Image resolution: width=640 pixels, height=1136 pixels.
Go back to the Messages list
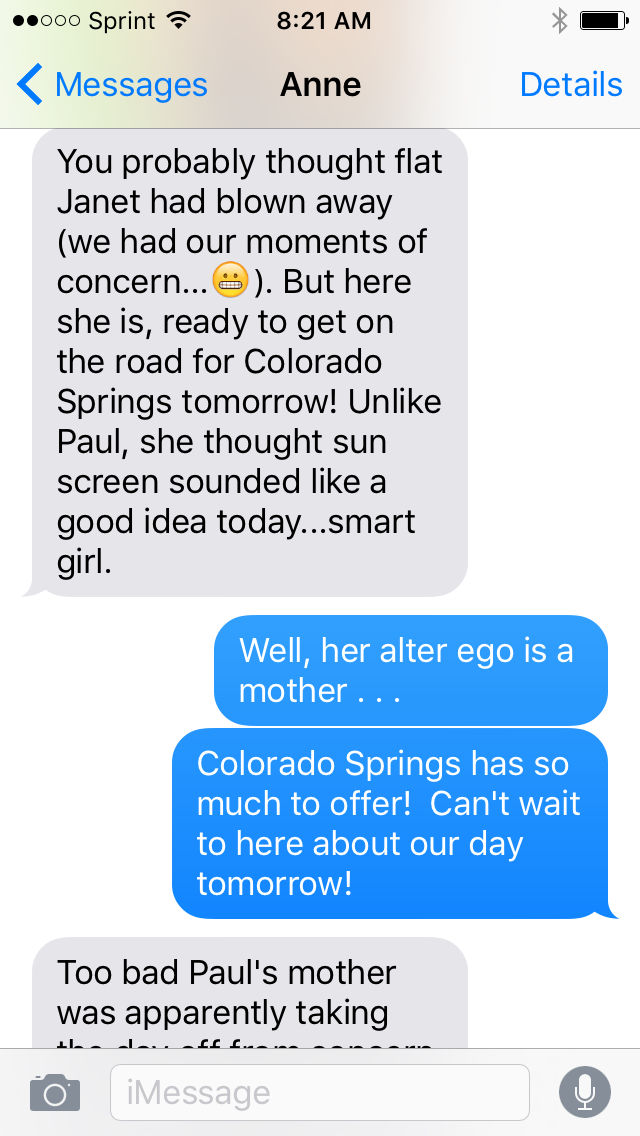point(112,85)
